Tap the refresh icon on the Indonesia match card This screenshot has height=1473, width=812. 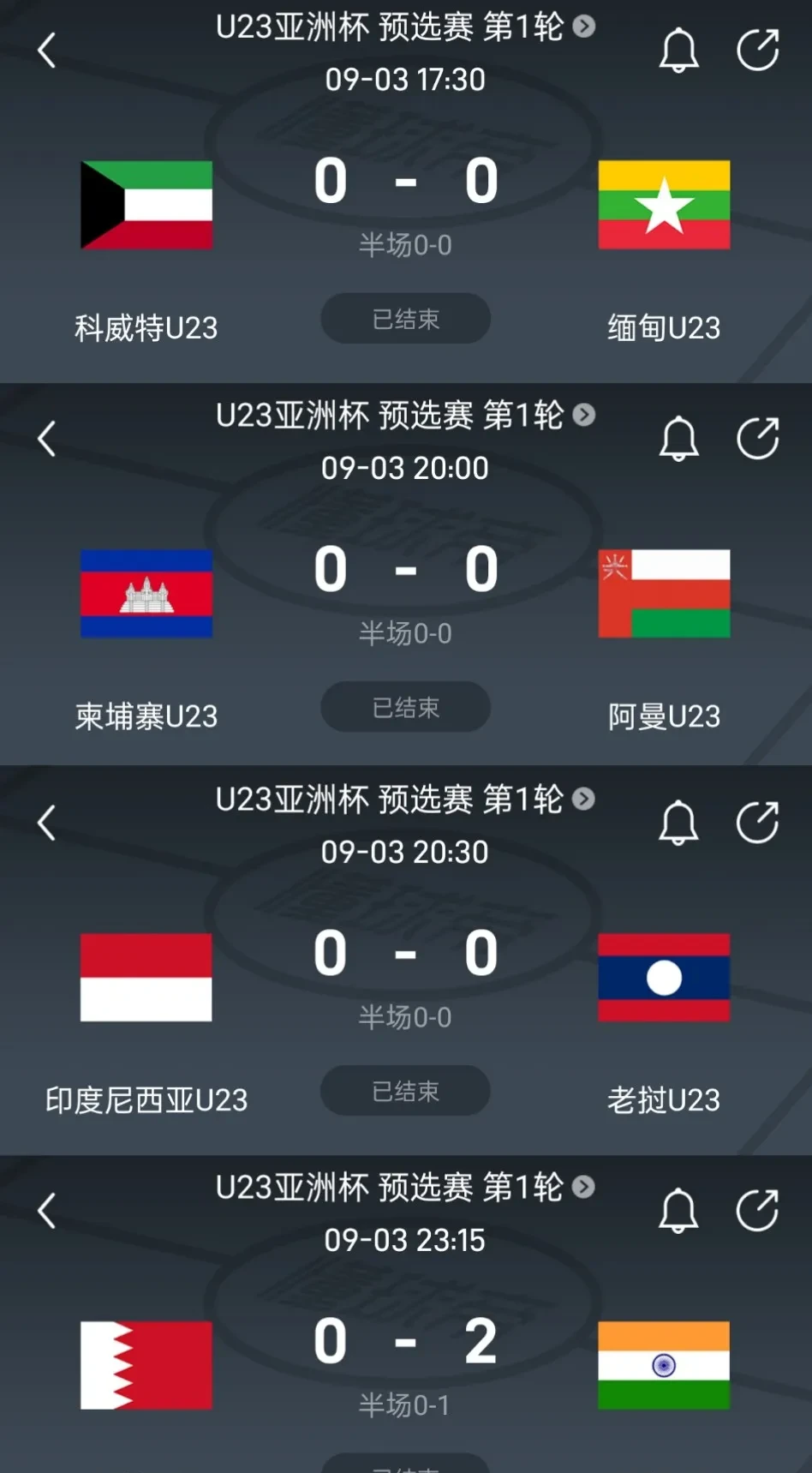click(x=757, y=822)
